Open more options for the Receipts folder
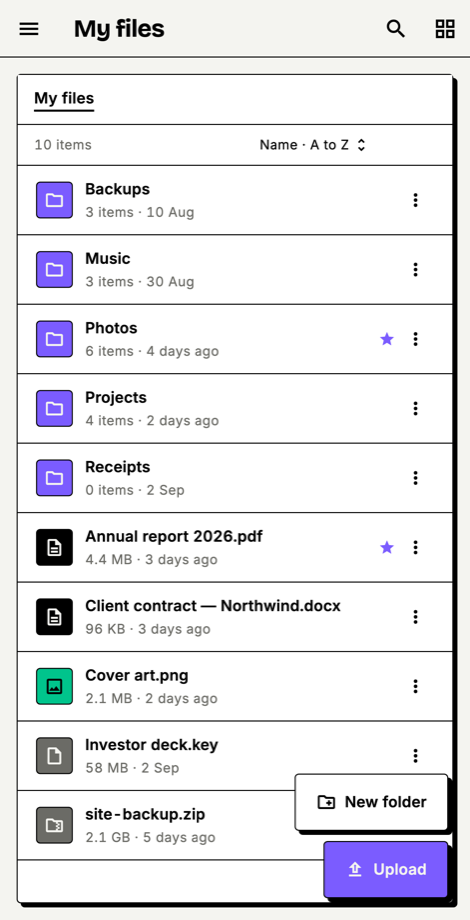The height and width of the screenshot is (920, 470). (x=415, y=478)
